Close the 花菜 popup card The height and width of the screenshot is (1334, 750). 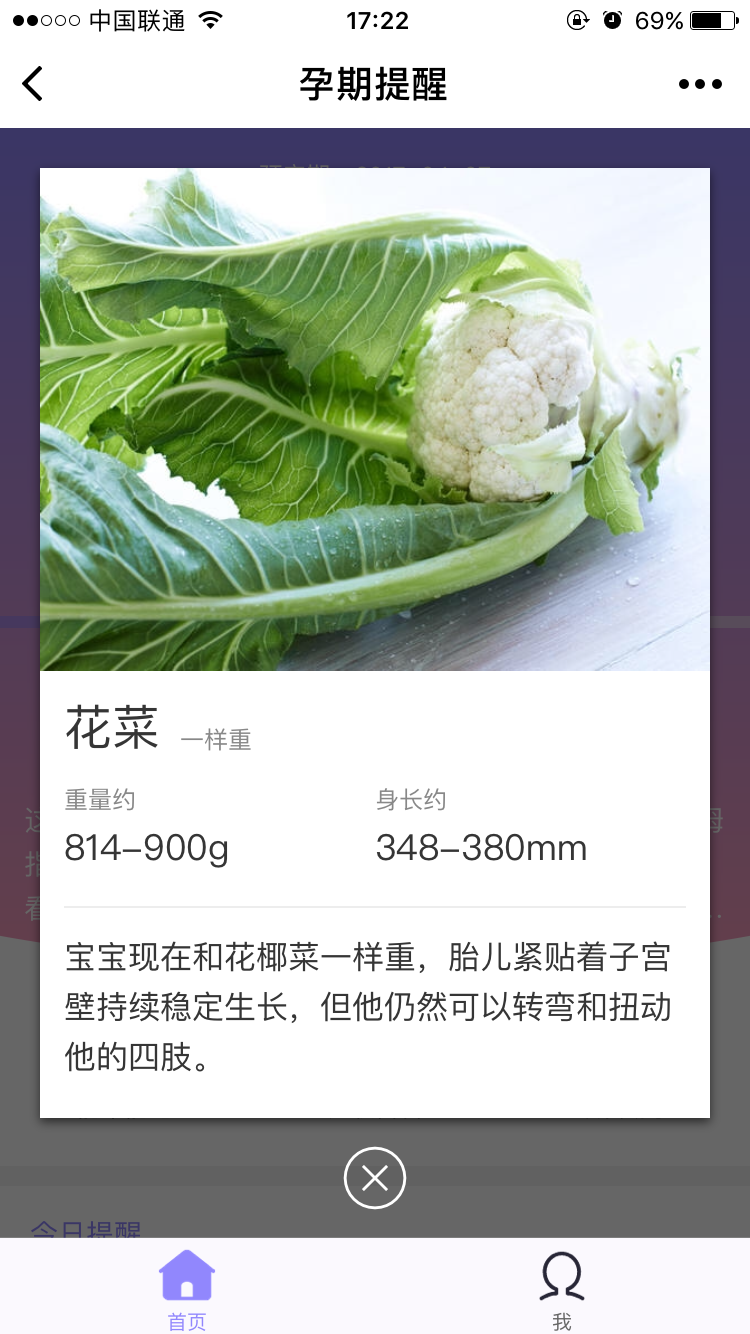click(375, 1178)
